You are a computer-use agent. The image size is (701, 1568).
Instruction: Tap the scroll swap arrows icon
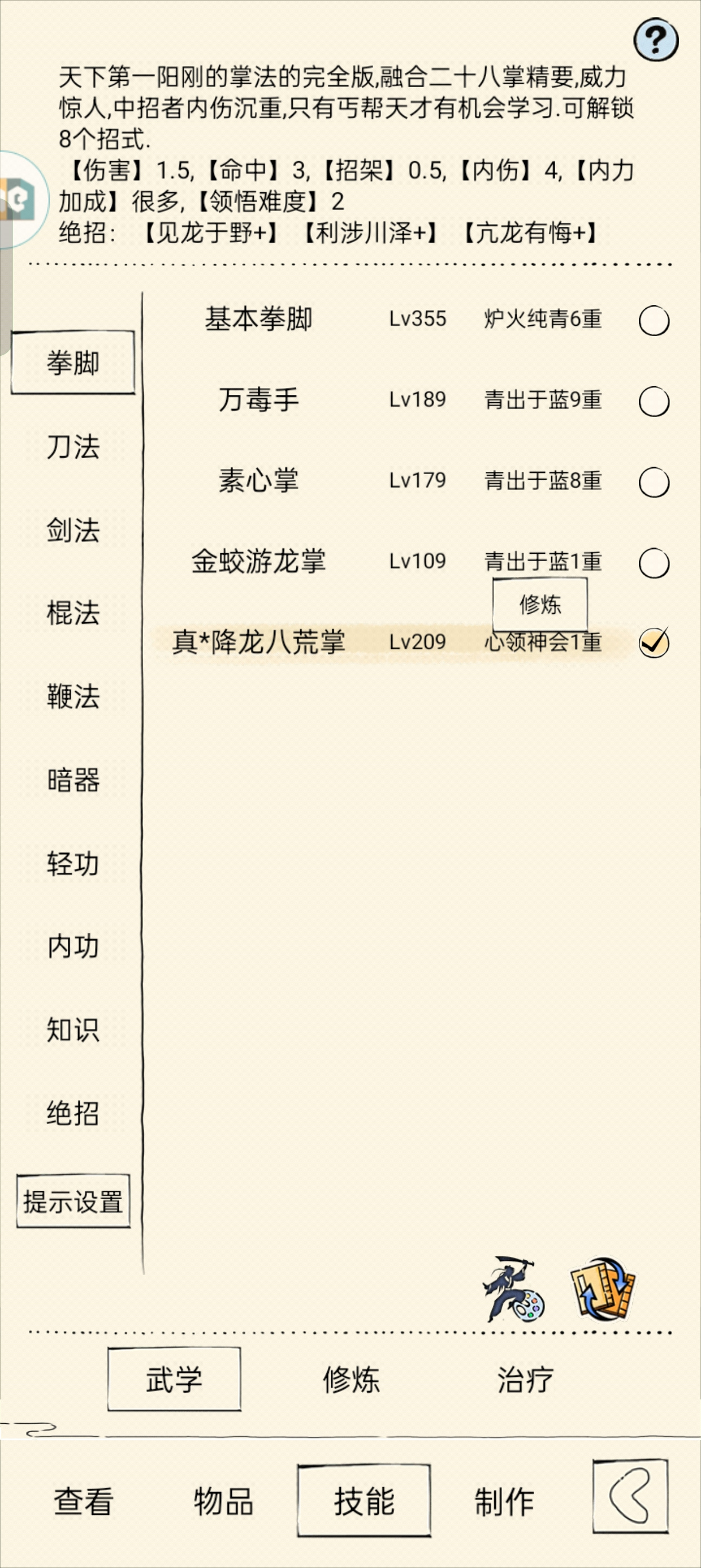click(603, 1289)
